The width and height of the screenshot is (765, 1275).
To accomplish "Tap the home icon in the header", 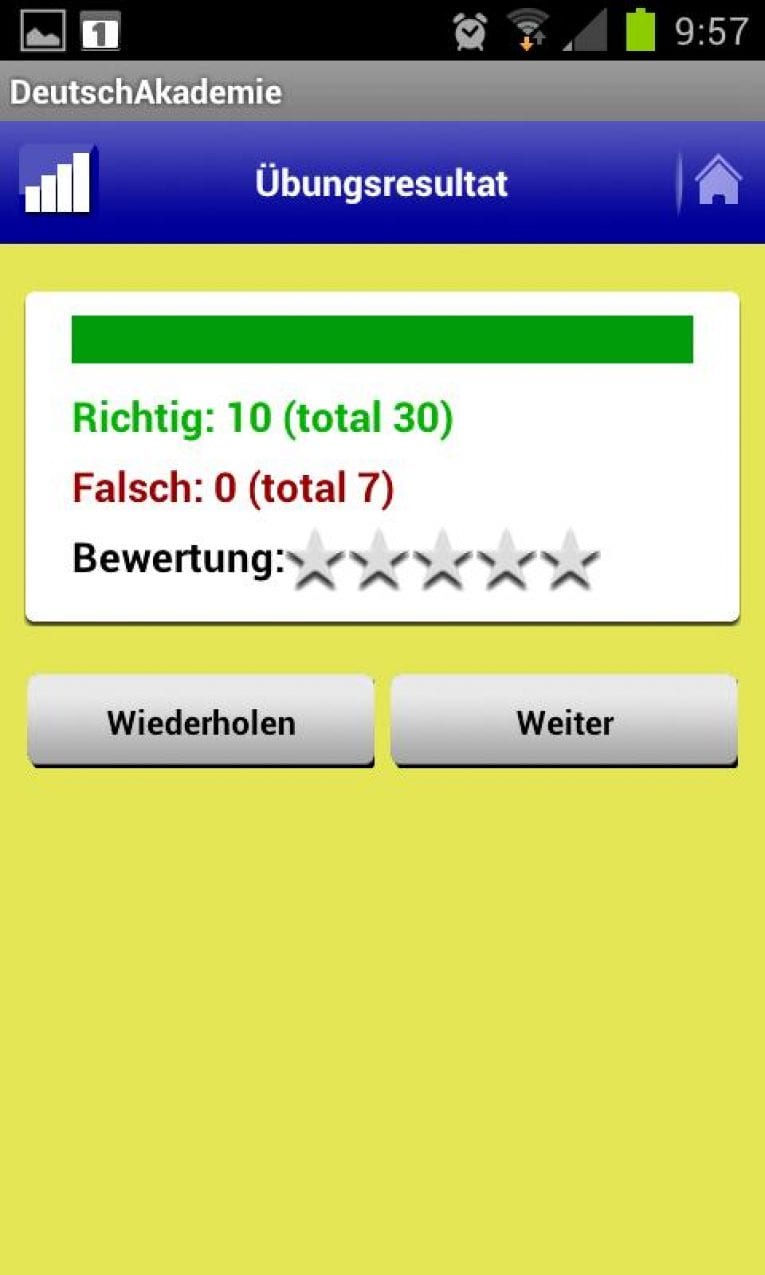I will [x=718, y=180].
